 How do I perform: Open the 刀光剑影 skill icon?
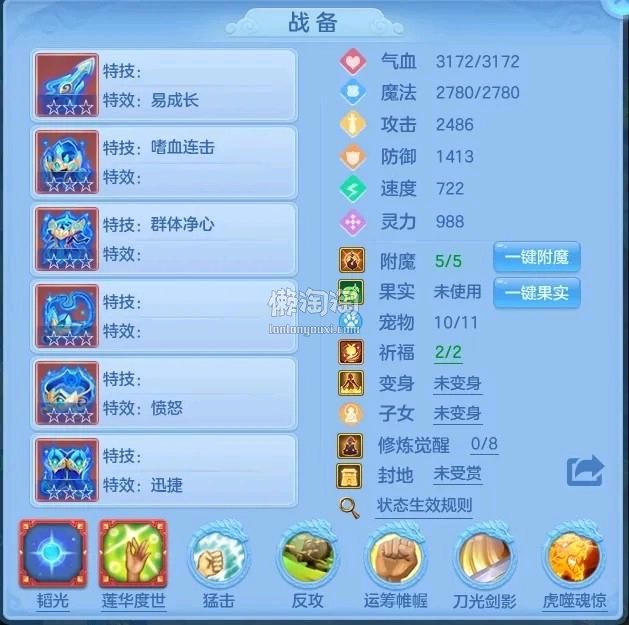click(x=485, y=554)
